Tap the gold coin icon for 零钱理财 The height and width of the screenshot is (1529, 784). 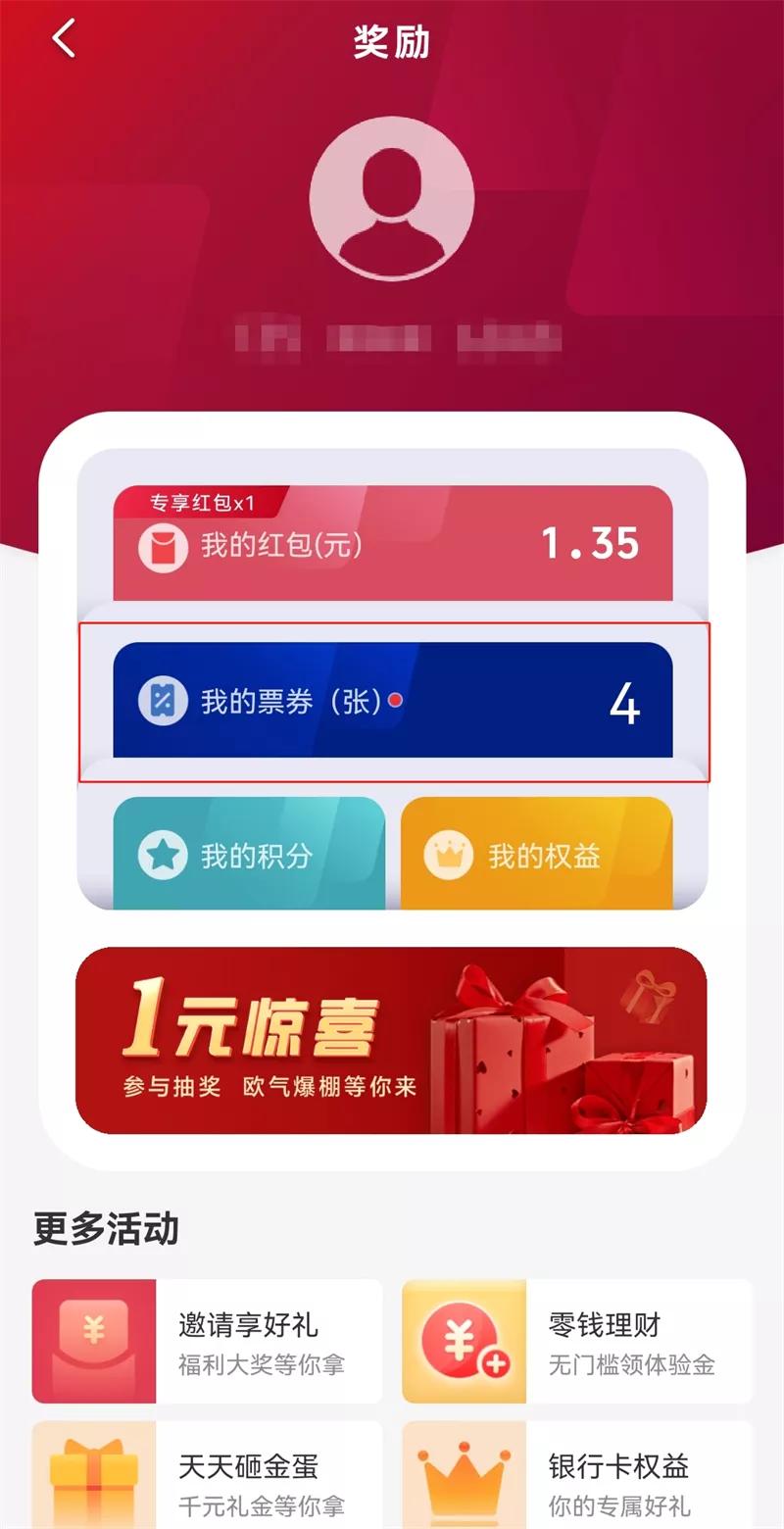coord(464,1340)
